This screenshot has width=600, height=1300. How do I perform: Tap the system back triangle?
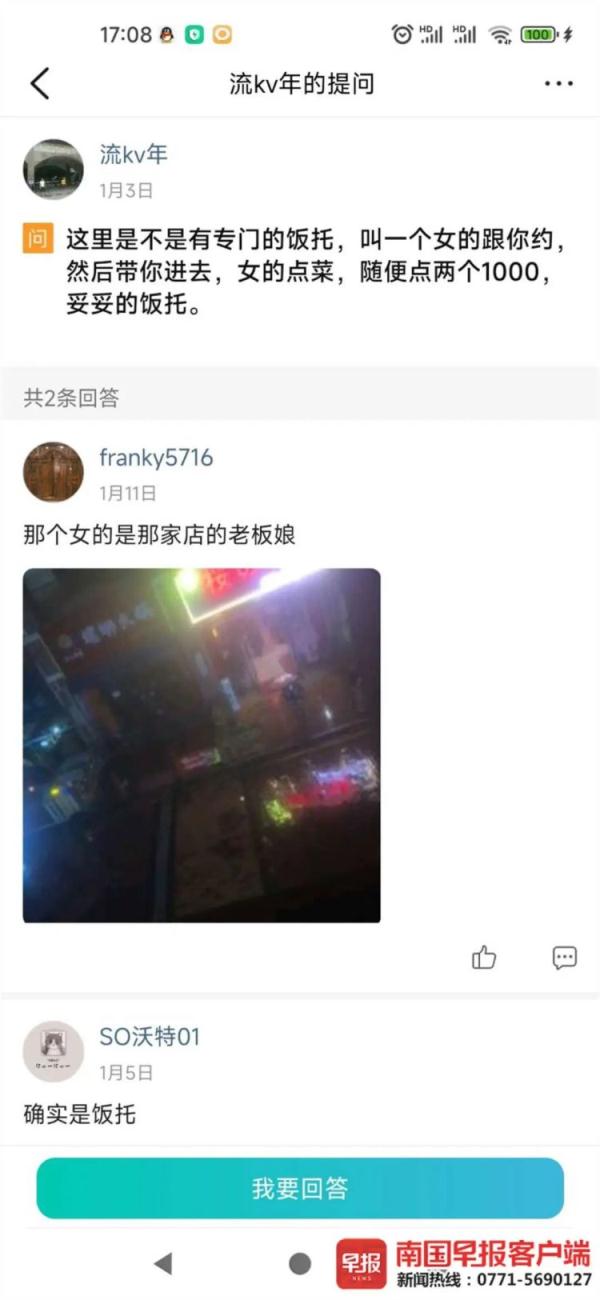click(163, 1263)
